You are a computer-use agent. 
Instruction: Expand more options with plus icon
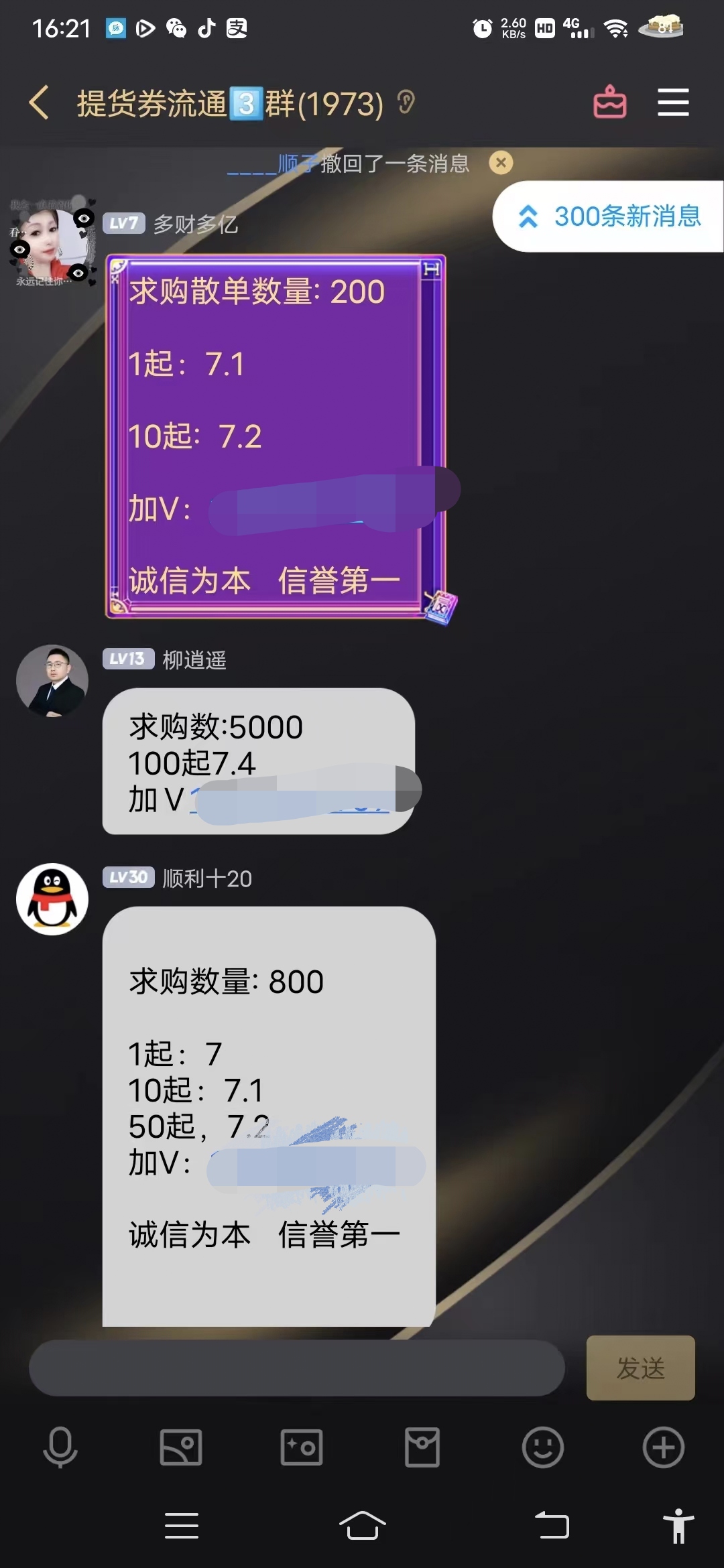(663, 1447)
